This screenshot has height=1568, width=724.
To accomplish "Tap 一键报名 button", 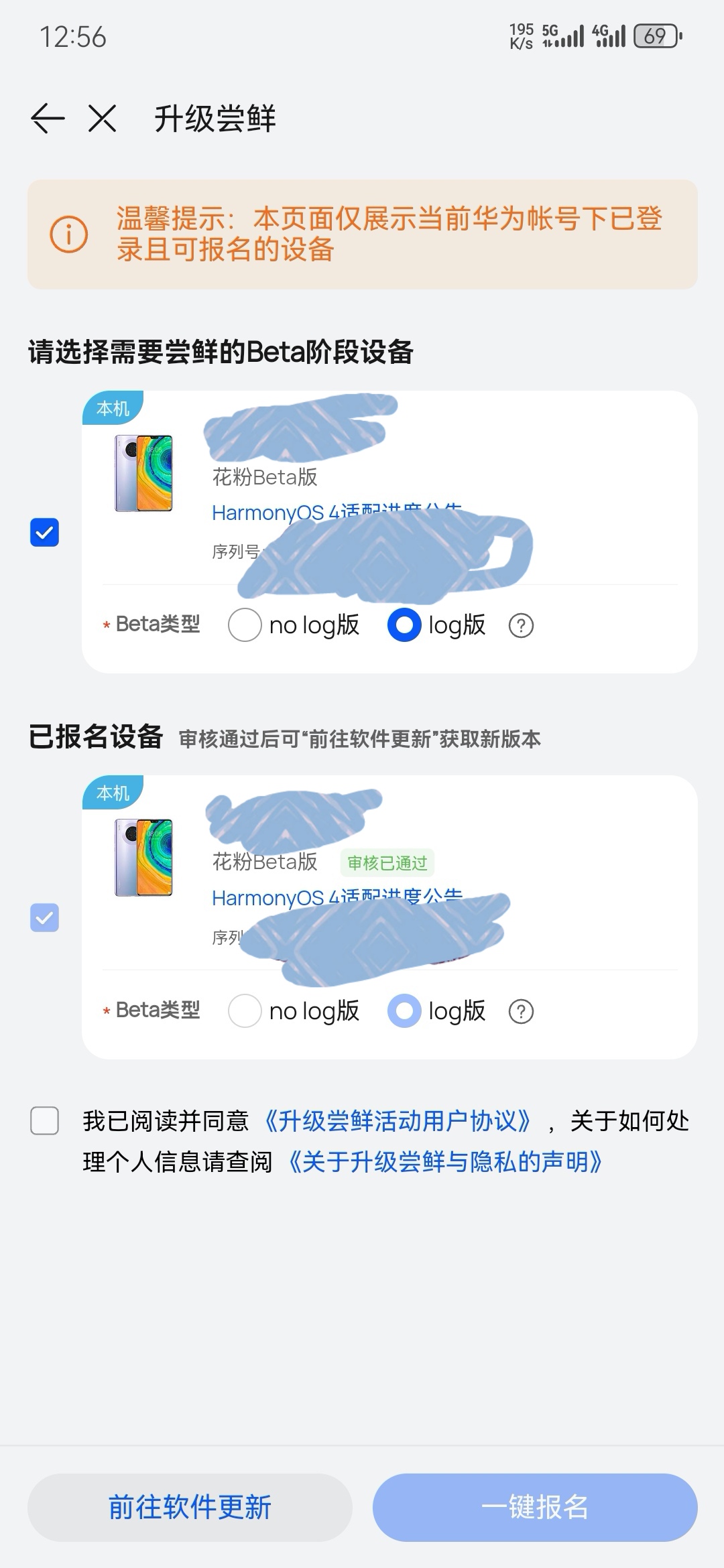I will click(x=534, y=1507).
